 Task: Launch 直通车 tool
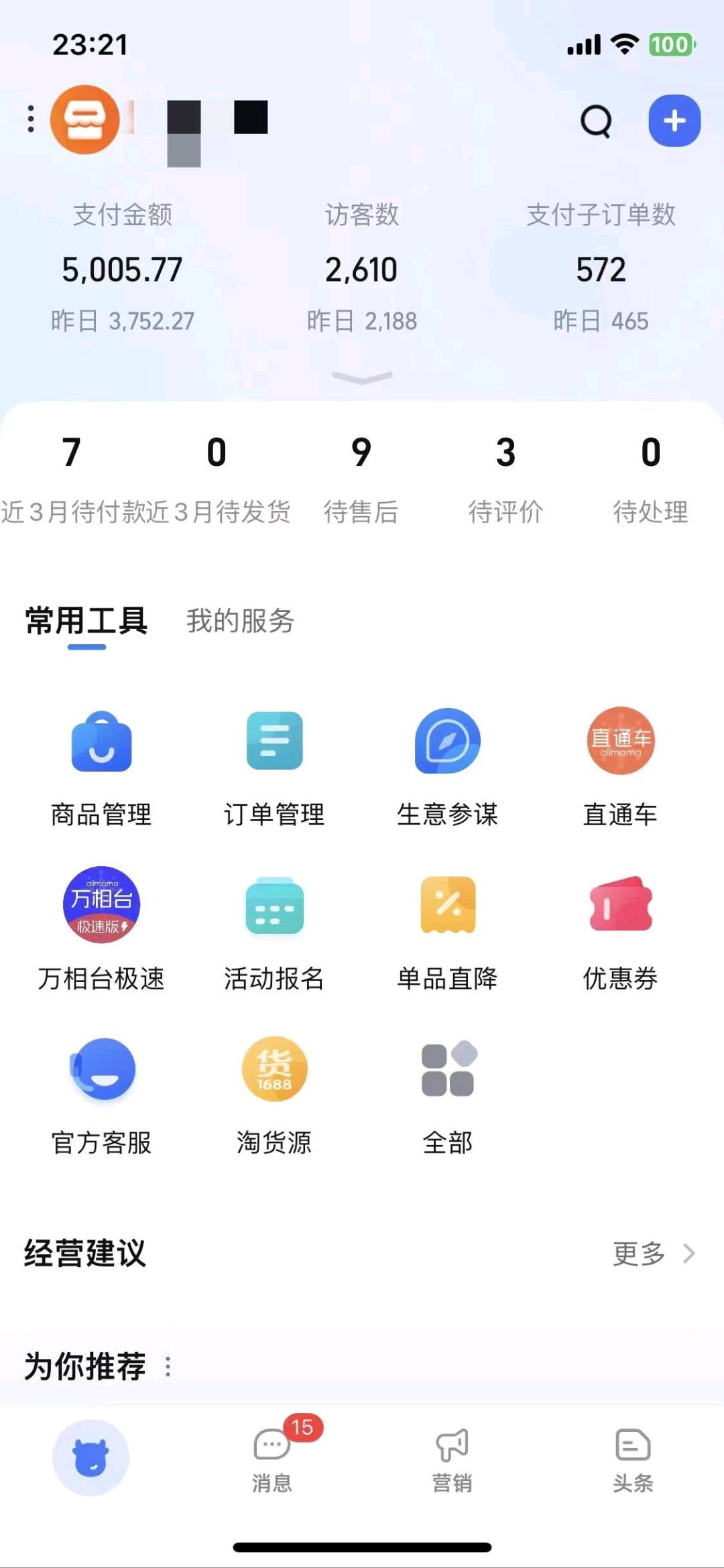621,769
